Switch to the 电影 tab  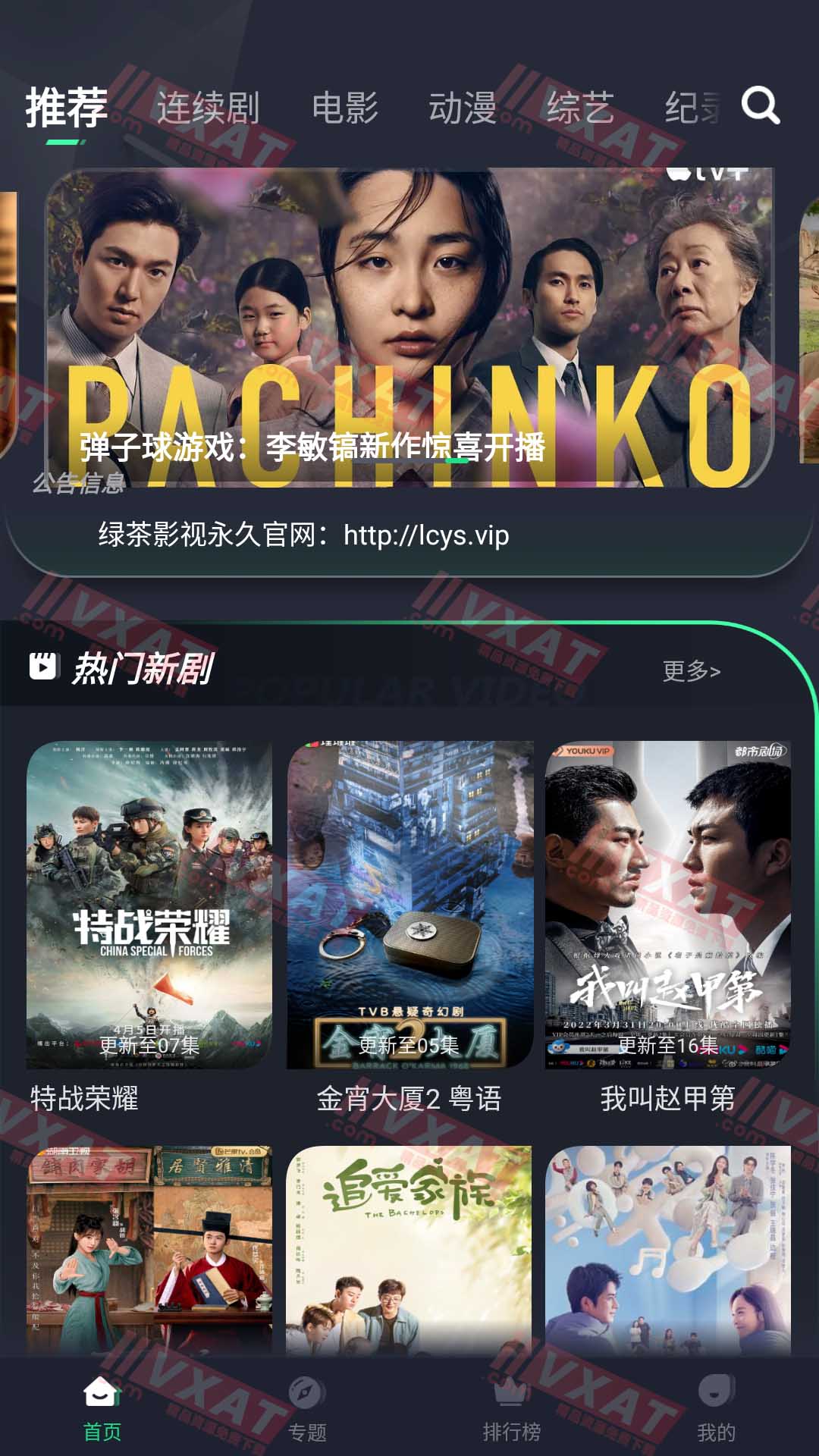click(x=345, y=108)
